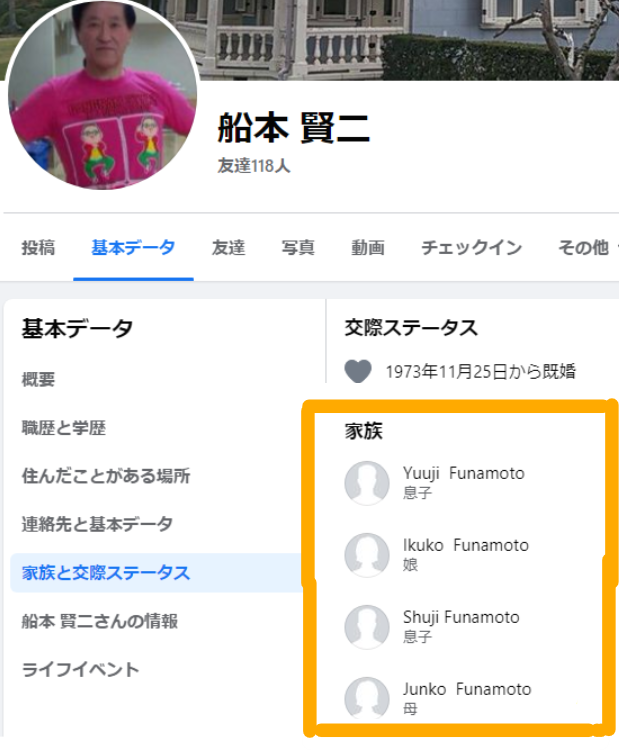This screenshot has height=751, width=619.
Task: Open 船本 賢二さんの情報 section
Action: (x=100, y=621)
